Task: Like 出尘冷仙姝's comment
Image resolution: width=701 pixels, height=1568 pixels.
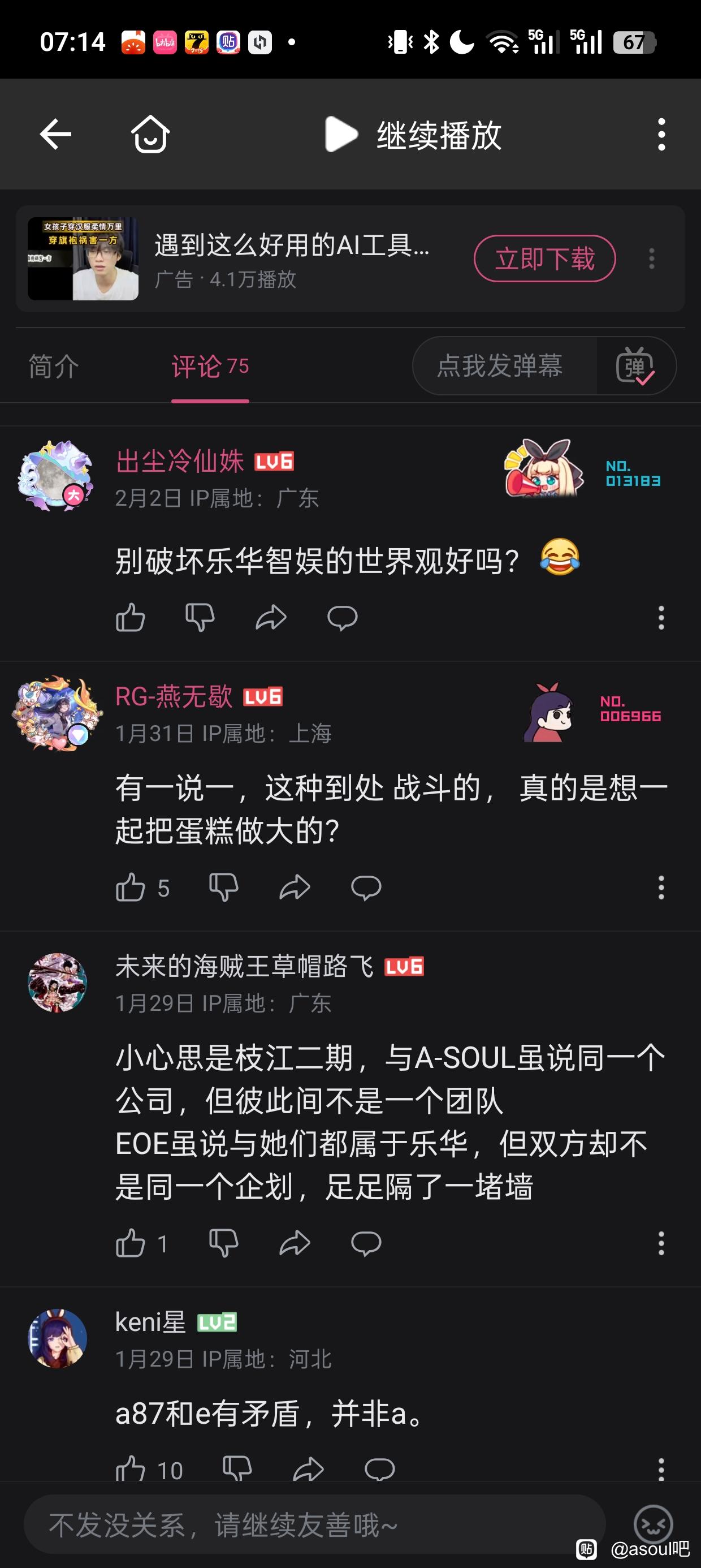Action: (x=130, y=618)
